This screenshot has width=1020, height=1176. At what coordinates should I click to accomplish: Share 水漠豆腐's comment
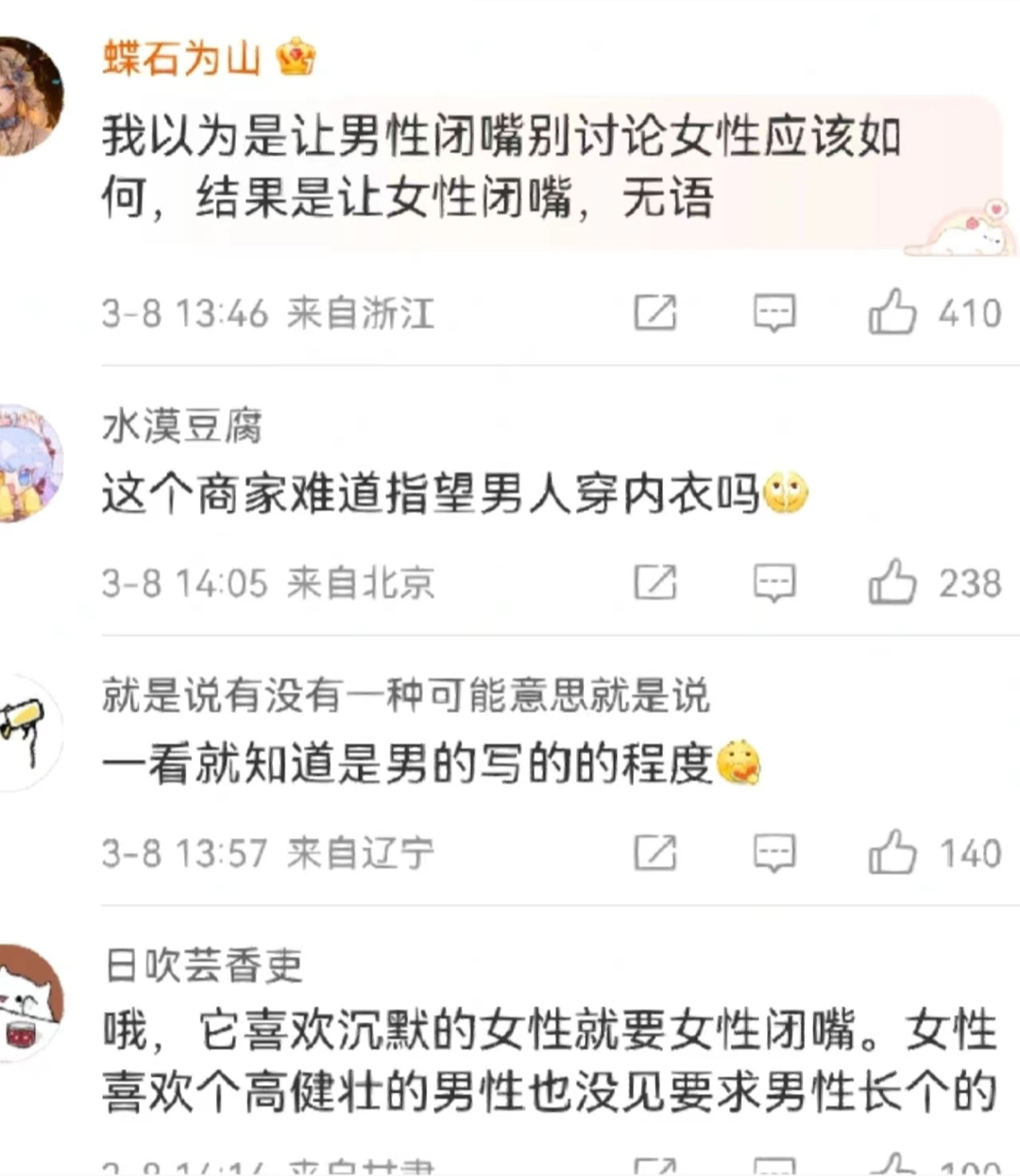pyautogui.click(x=654, y=583)
